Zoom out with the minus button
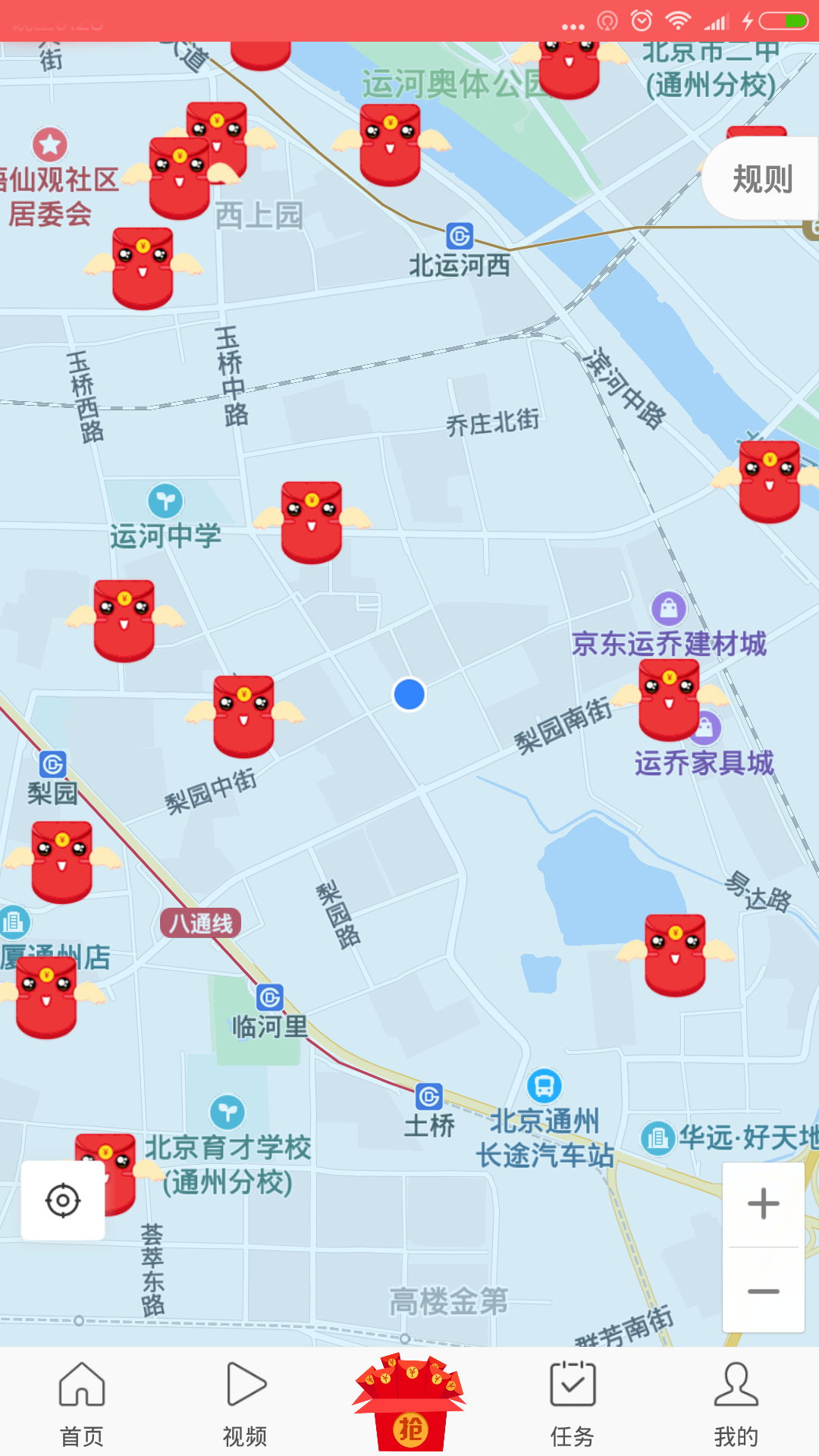Screen dimensions: 819x1456 (764, 1290)
